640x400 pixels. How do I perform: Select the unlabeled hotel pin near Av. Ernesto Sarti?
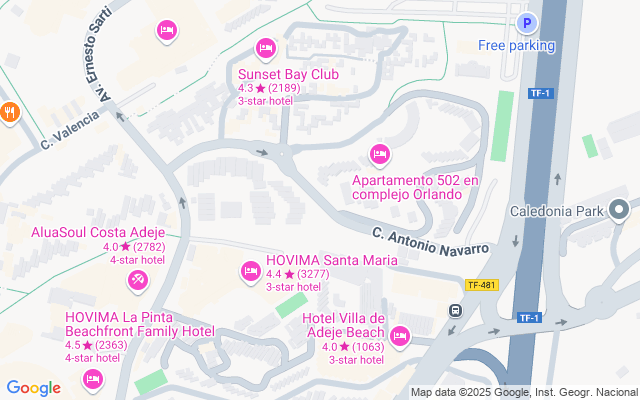(x=167, y=31)
